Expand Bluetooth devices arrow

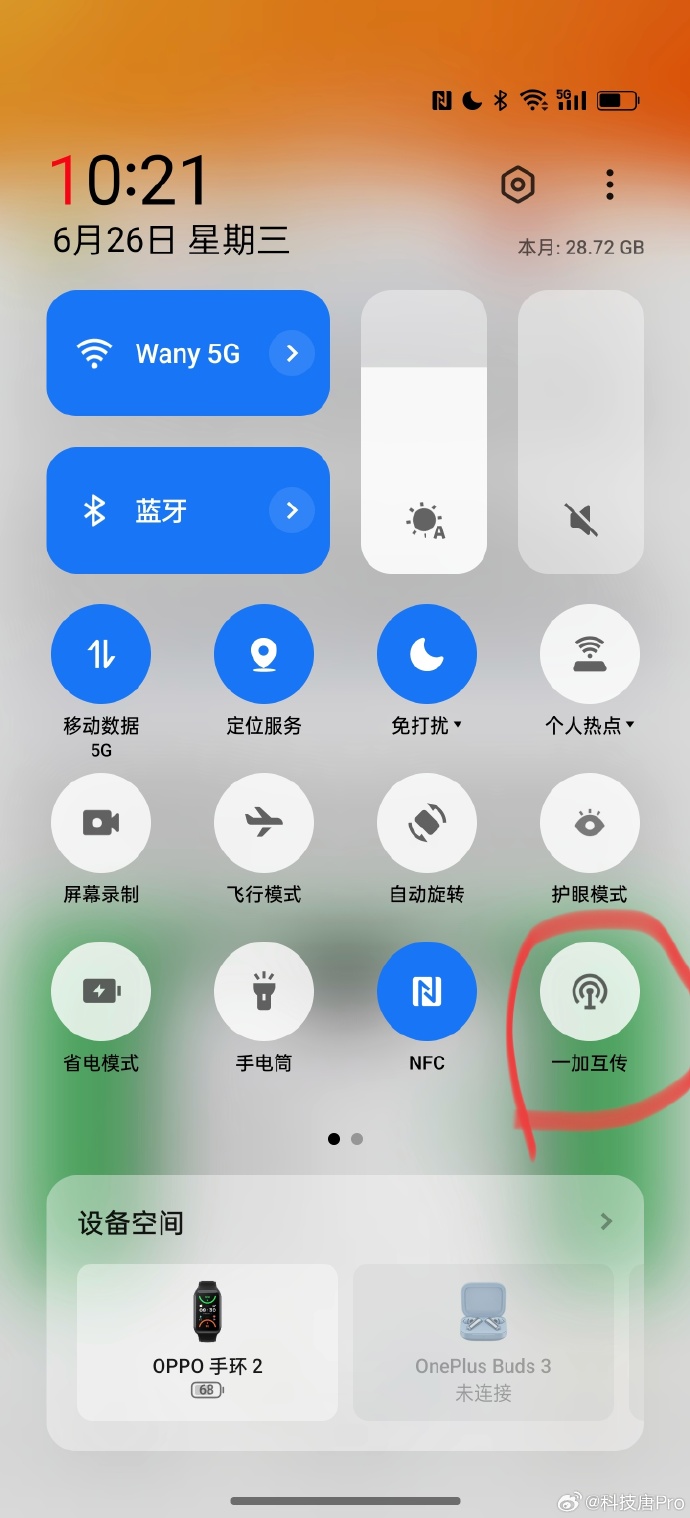(292, 511)
